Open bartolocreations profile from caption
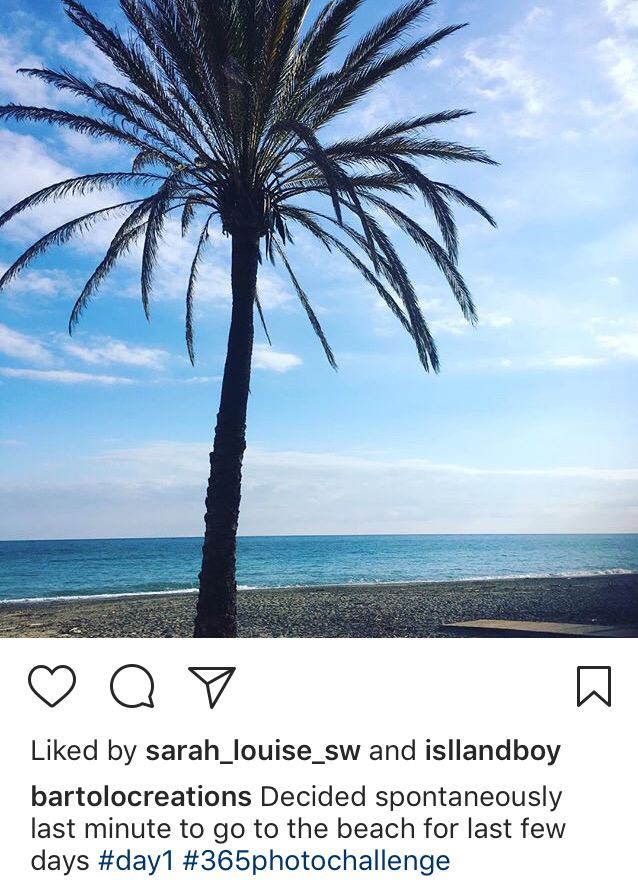638x884 pixels. [x=141, y=797]
